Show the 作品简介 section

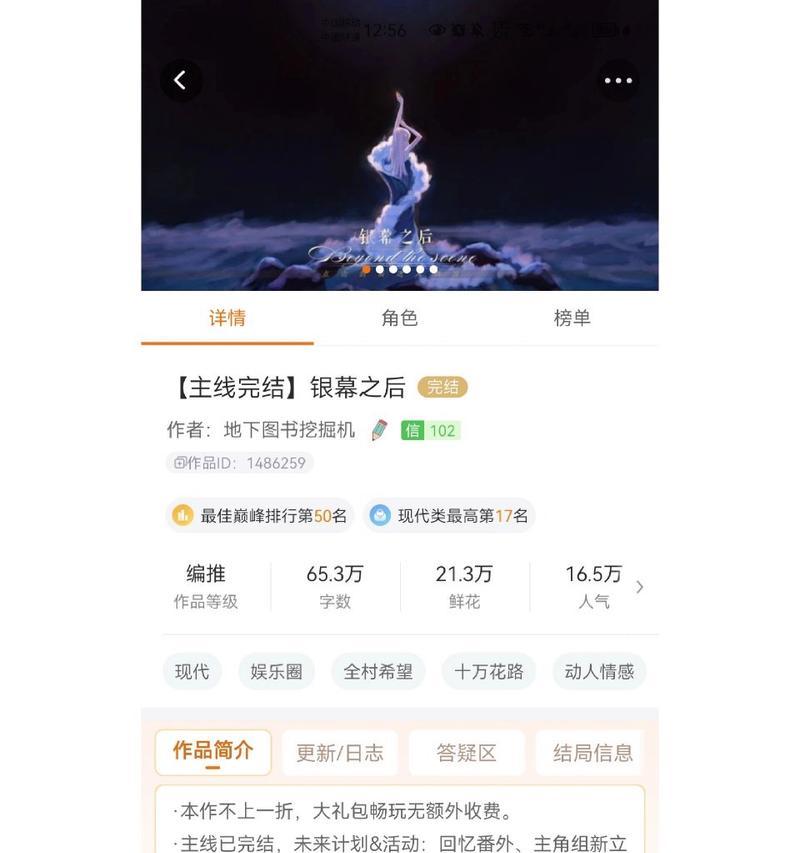(213, 752)
